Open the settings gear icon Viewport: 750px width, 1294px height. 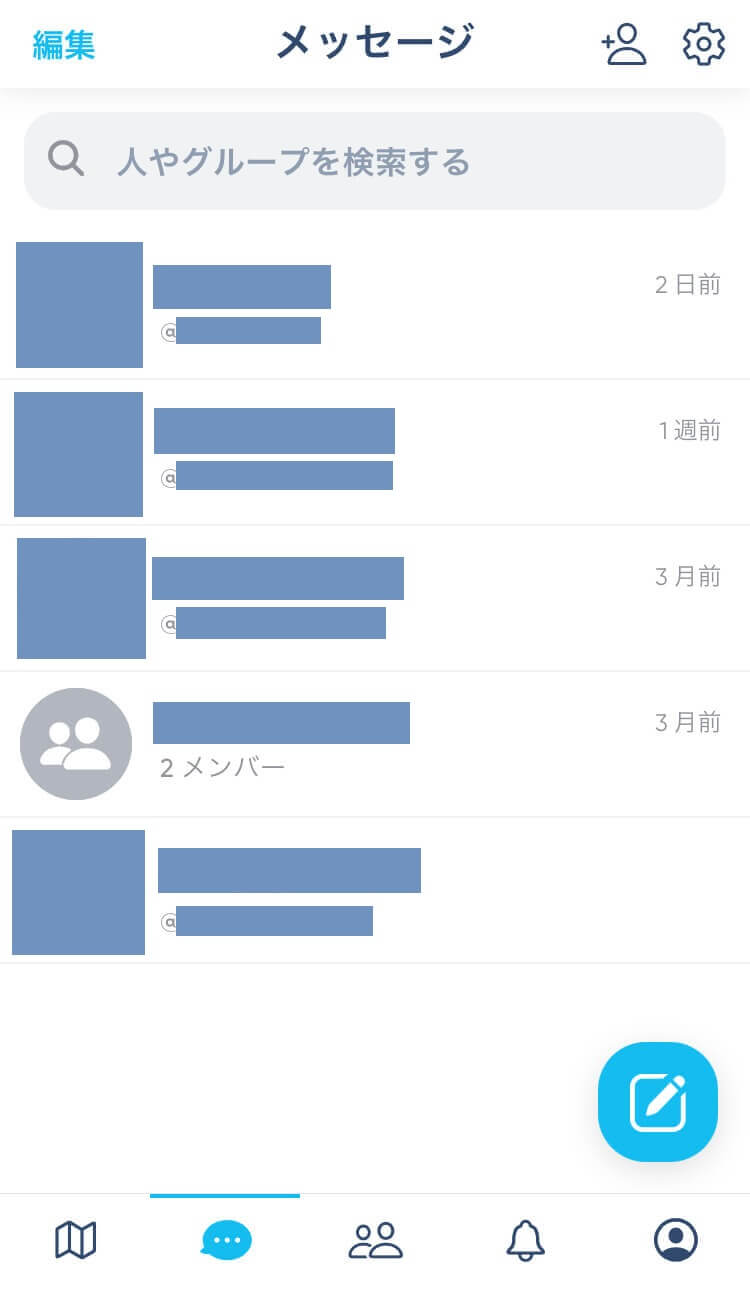coord(703,43)
